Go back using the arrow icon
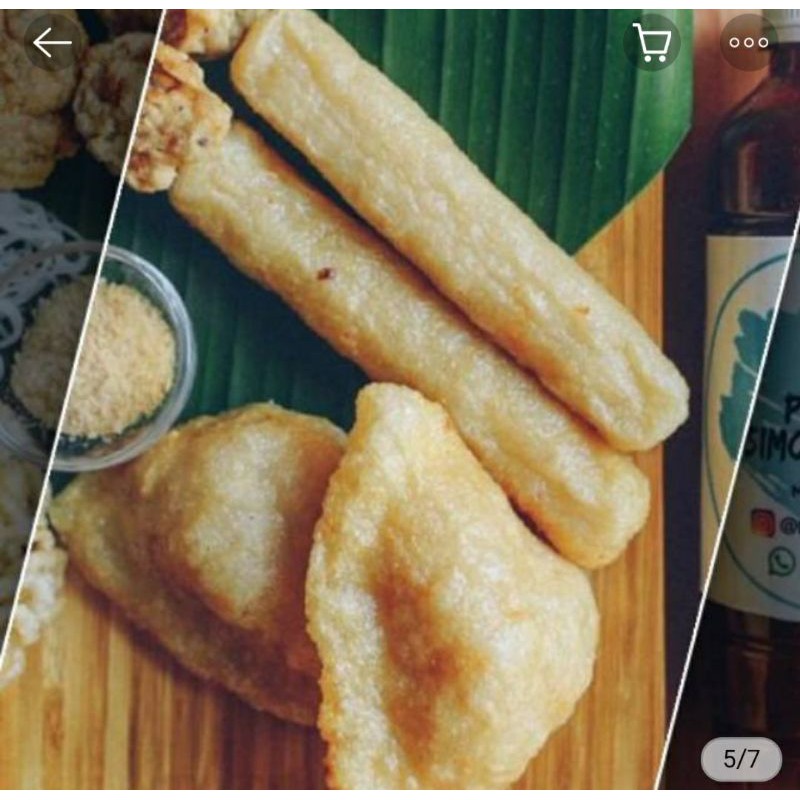This screenshot has width=800, height=800. coord(53,42)
